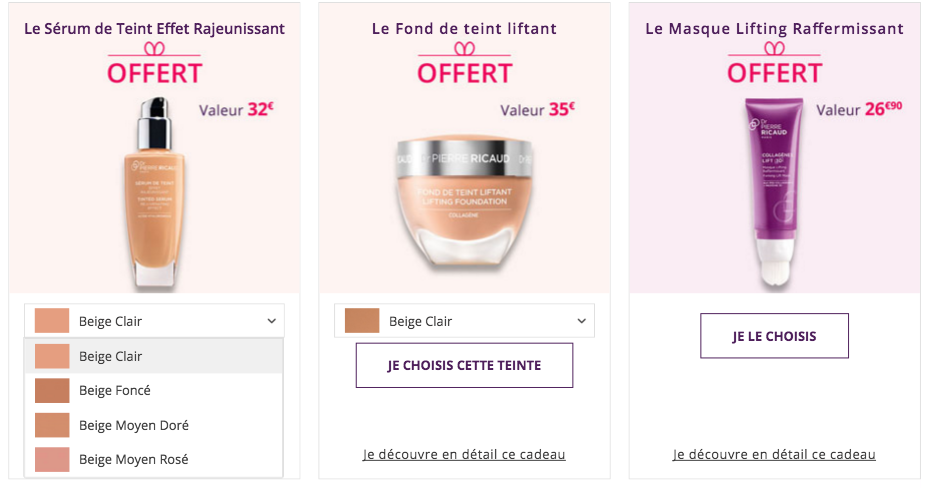Screen dimensions: 930x488
Task: Collapse the serum shade dropdown showing Beige Clair
Action: click(x=154, y=321)
